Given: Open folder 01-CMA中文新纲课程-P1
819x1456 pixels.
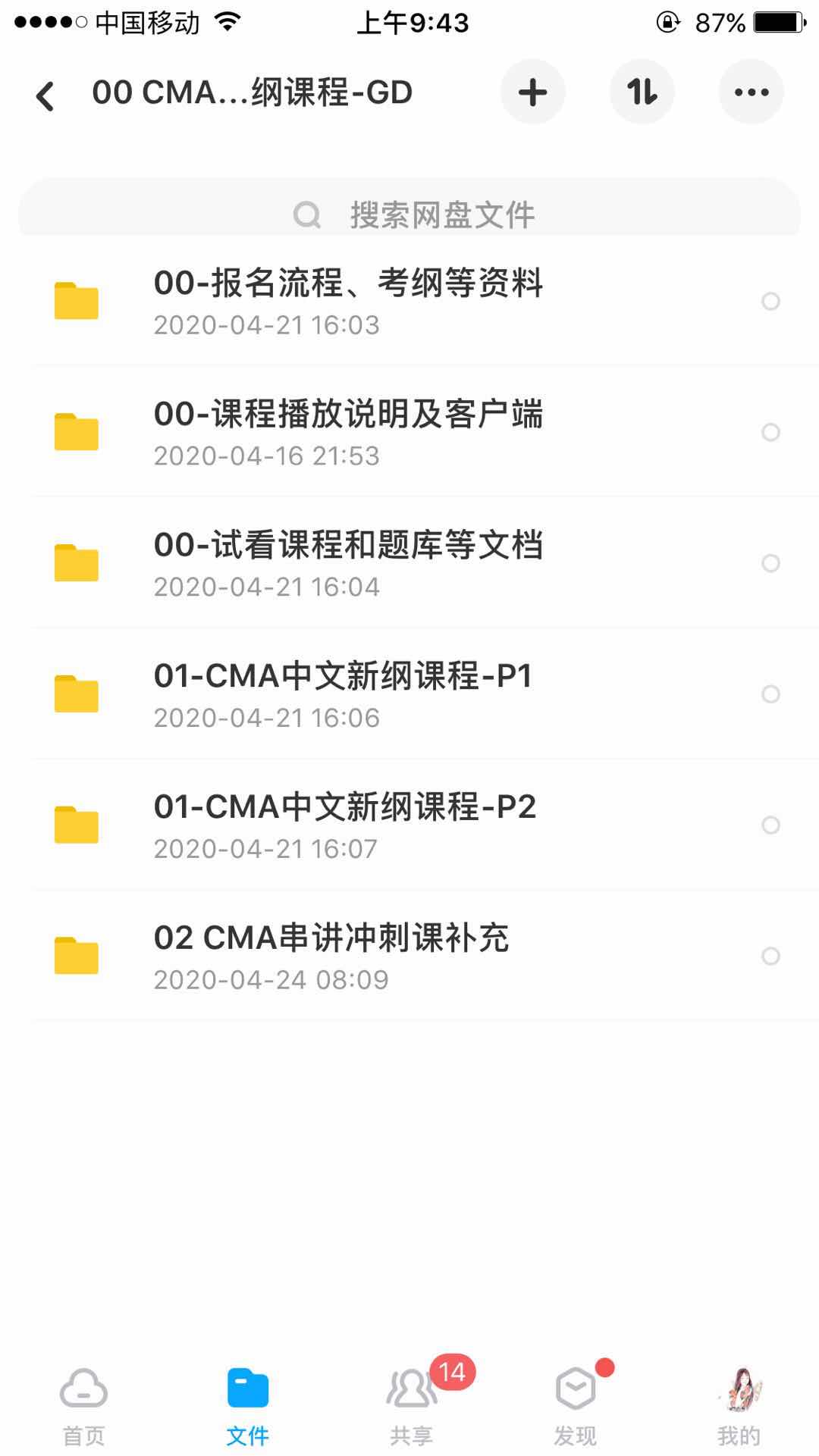Looking at the screenshot, I should coord(343,694).
